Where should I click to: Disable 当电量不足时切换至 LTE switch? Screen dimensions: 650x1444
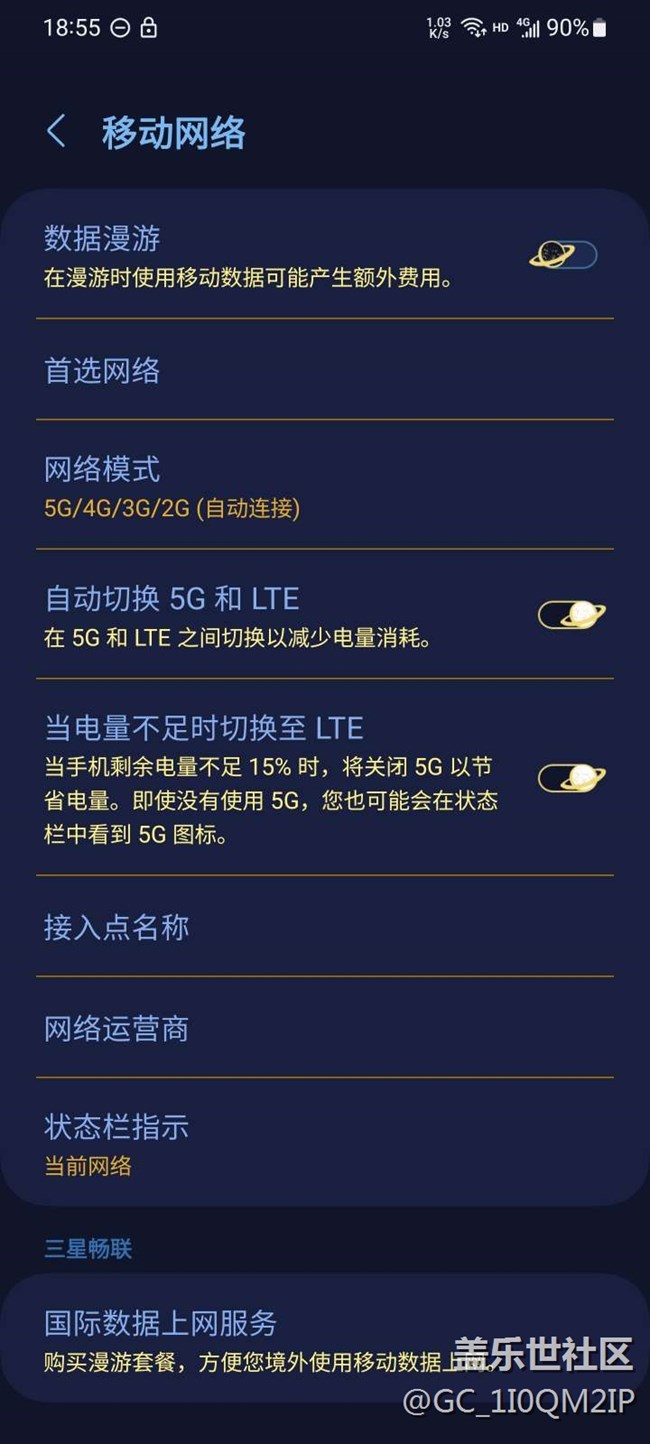571,777
